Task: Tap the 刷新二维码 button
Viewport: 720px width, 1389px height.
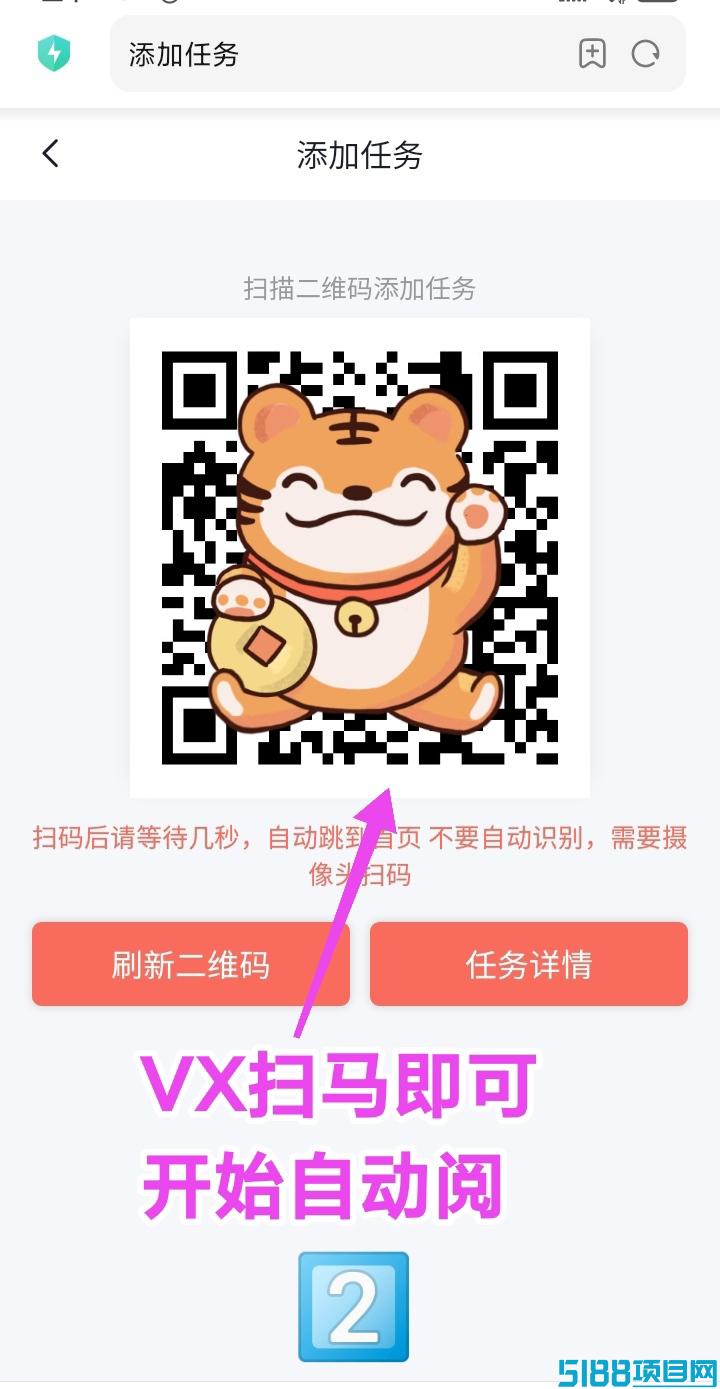Action: coord(191,964)
